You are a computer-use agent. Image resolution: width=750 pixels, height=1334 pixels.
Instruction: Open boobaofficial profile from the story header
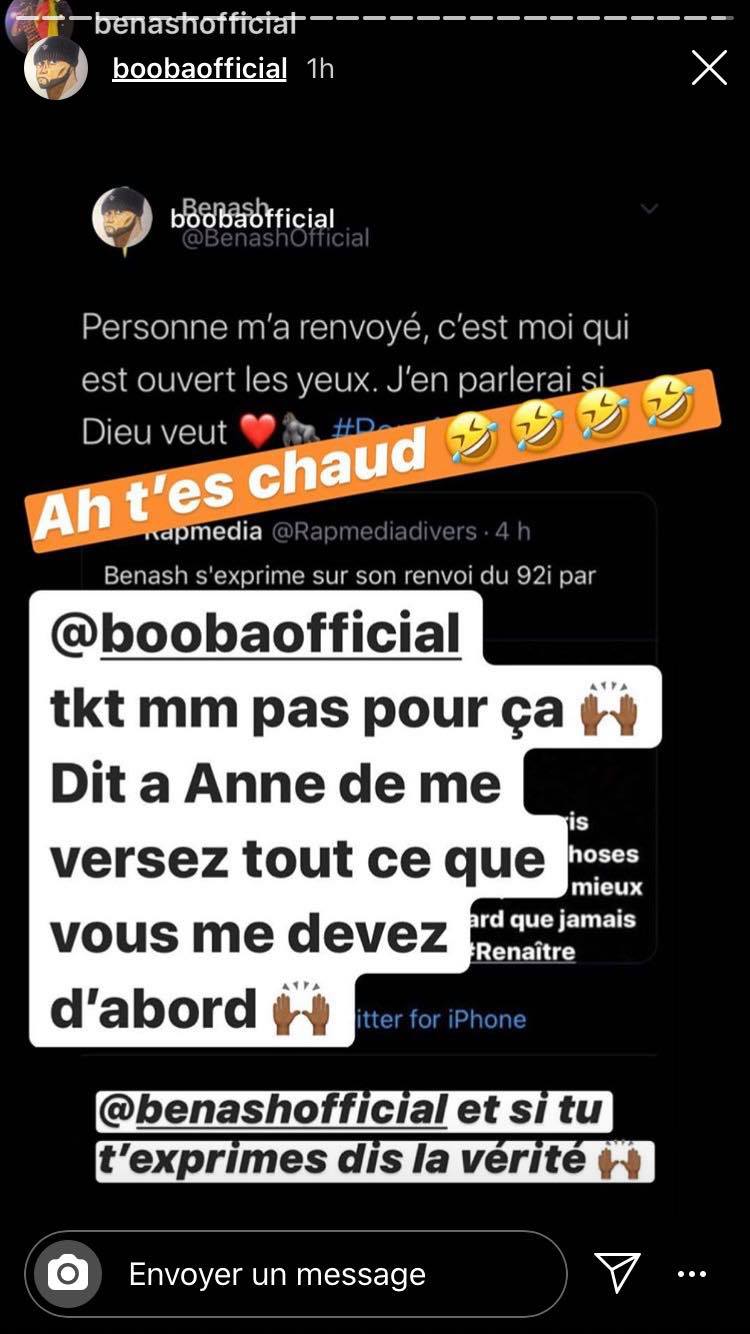(x=199, y=68)
